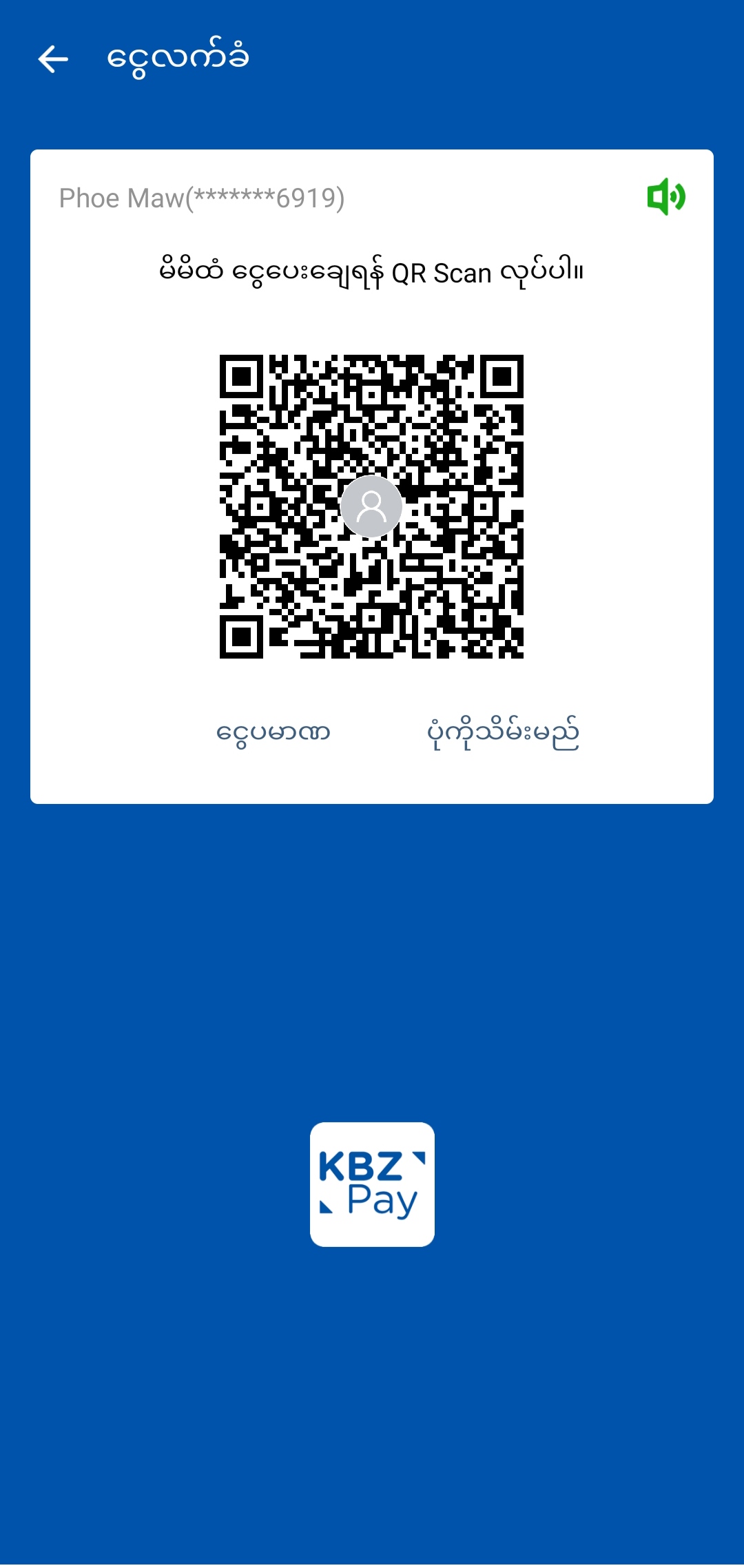Toggle the green speaker sound icon
Image resolution: width=744 pixels, height=1568 pixels.
(x=665, y=197)
